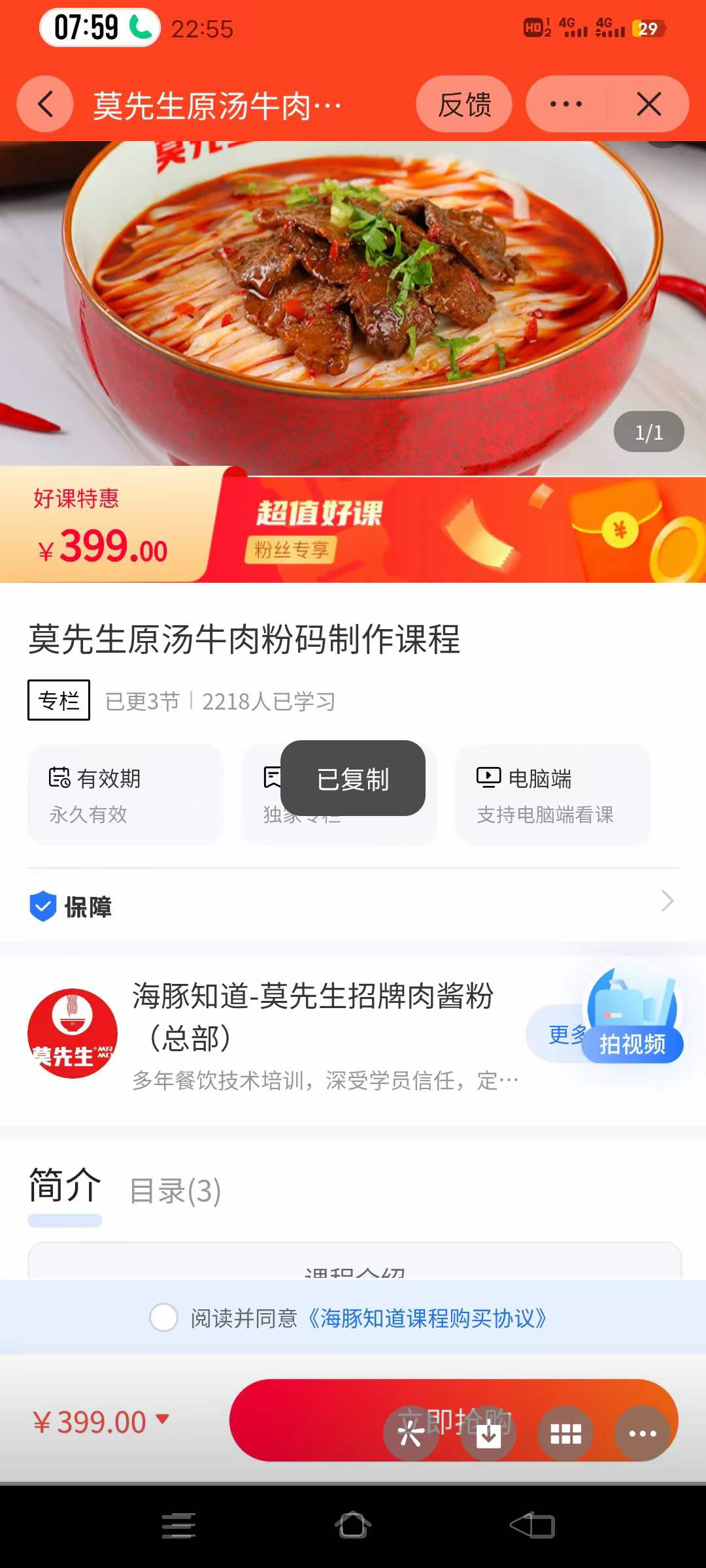Viewport: 706px width, 1568px height.
Task: Tap the asterisk icon beside 立即抢购
Action: click(x=412, y=1435)
